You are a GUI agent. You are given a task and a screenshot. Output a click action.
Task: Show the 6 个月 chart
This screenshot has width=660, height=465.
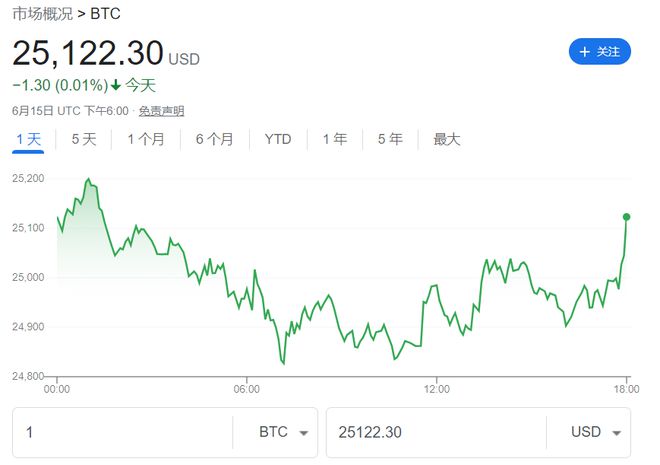click(214, 139)
